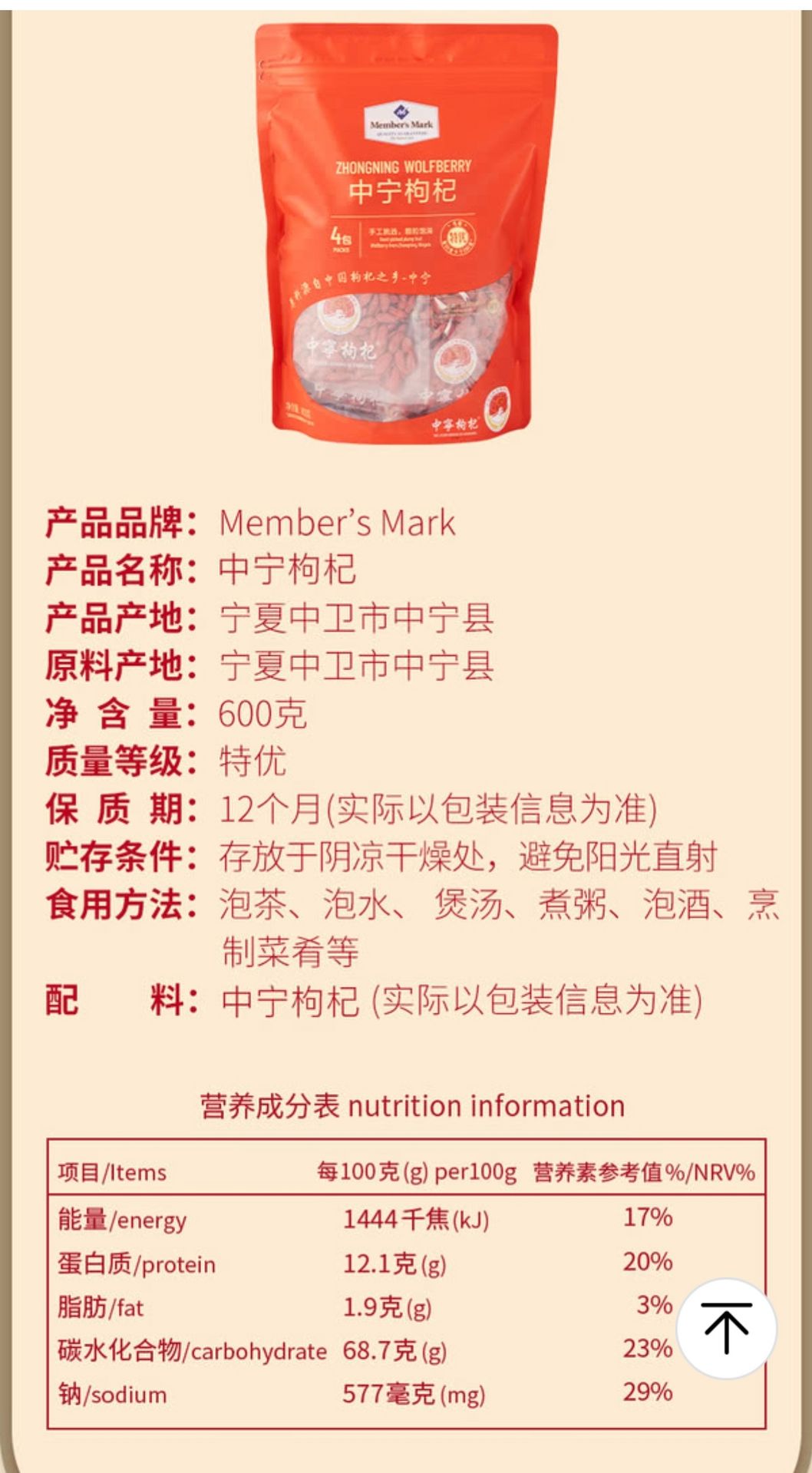Tap the back-to-top arrow button
812x1473 pixels.
[x=726, y=1328]
